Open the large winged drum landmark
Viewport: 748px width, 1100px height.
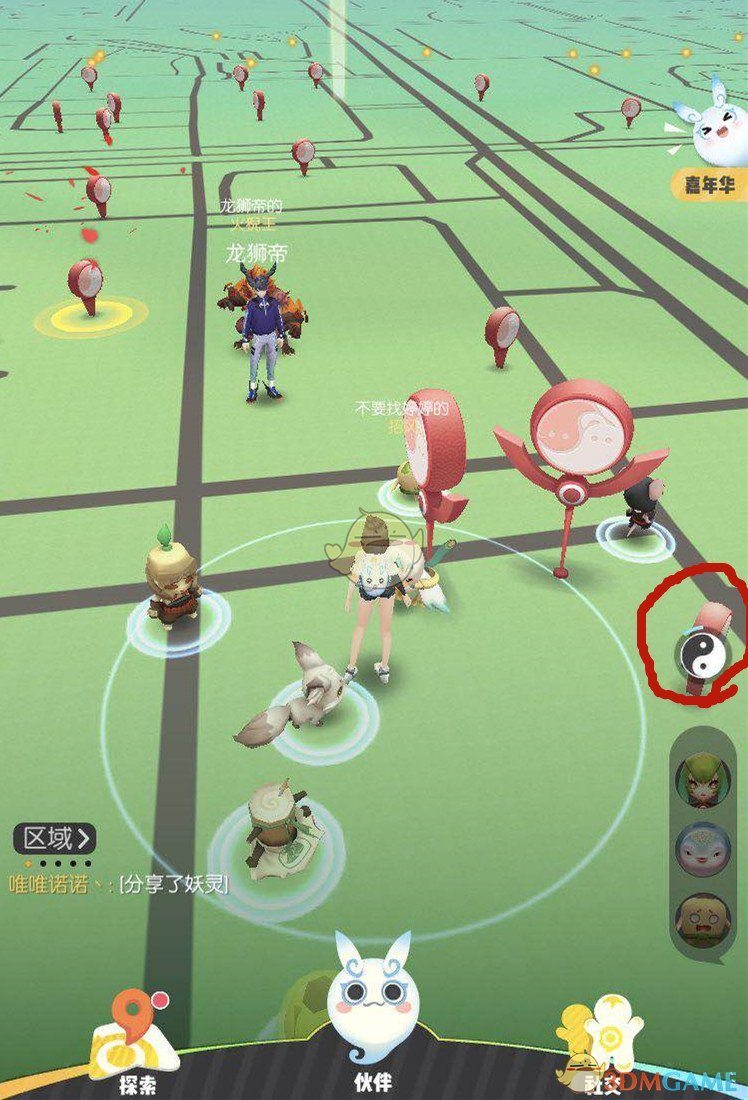580,440
